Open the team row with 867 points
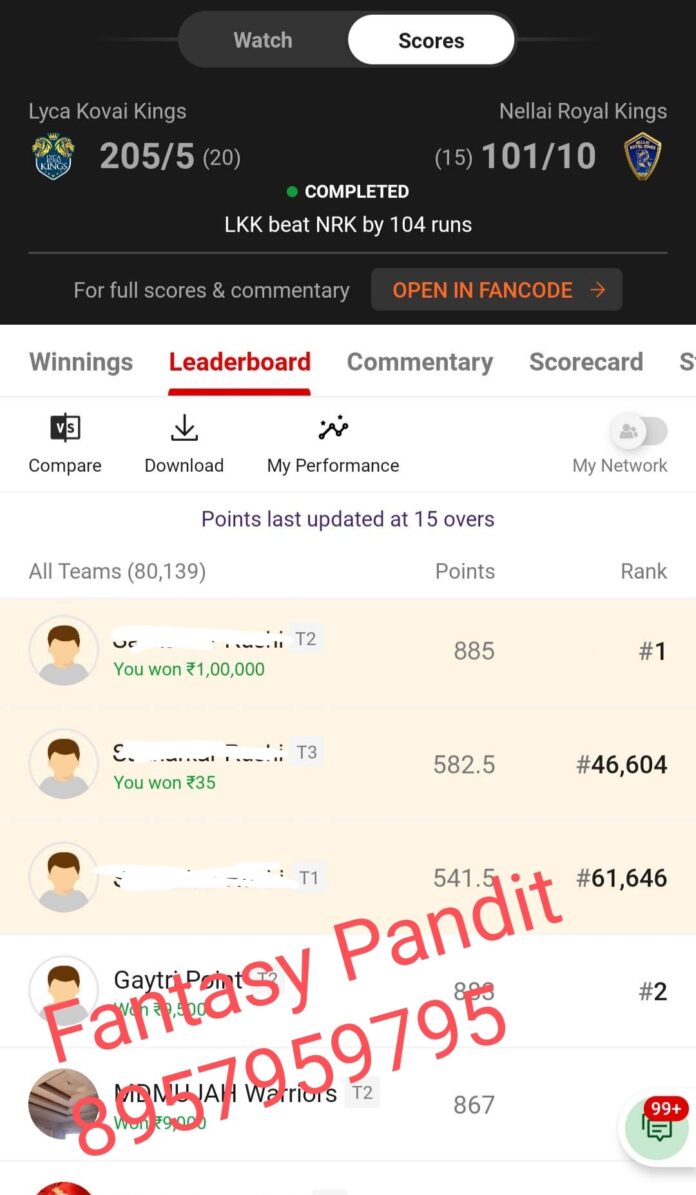The image size is (696, 1195). pos(348,1104)
